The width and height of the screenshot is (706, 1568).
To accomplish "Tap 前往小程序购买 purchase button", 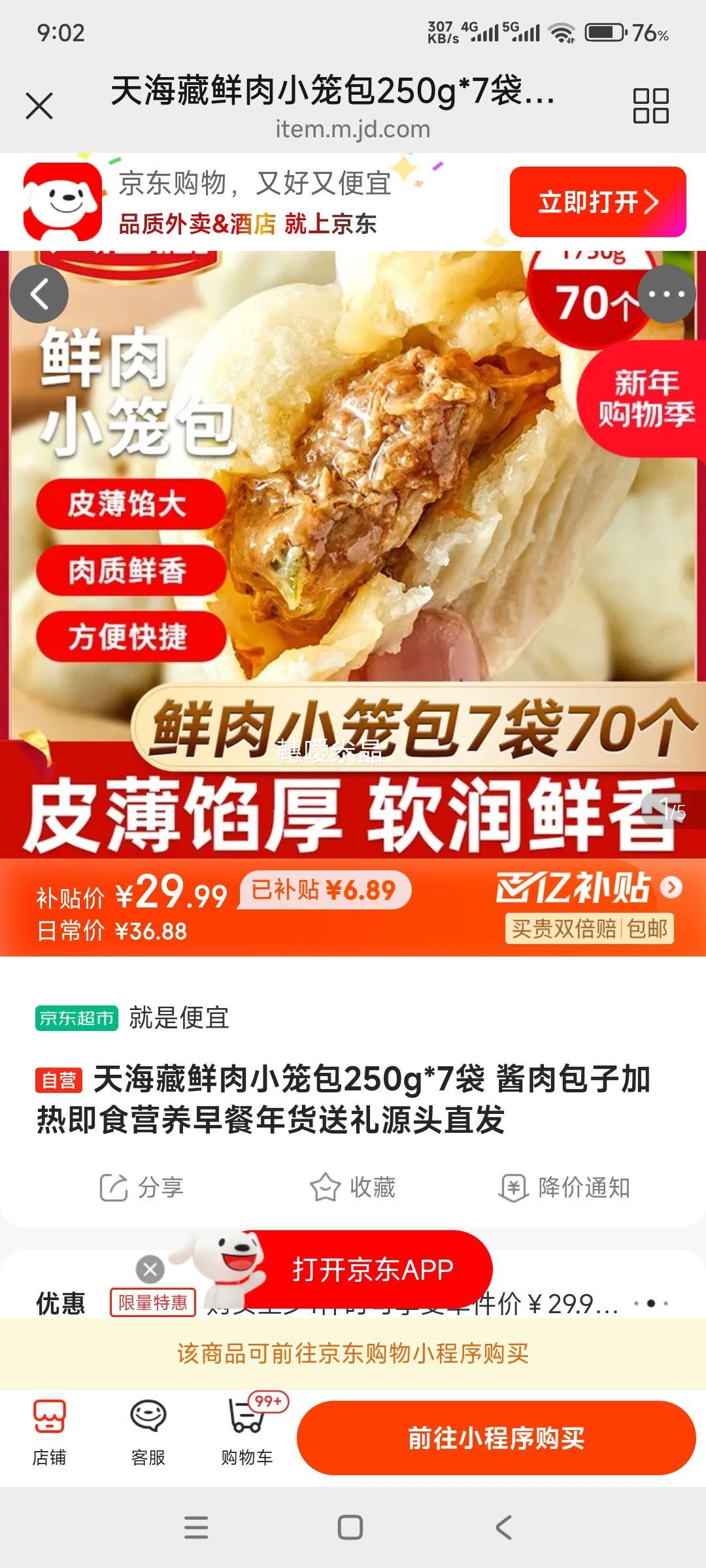I will point(498,1439).
